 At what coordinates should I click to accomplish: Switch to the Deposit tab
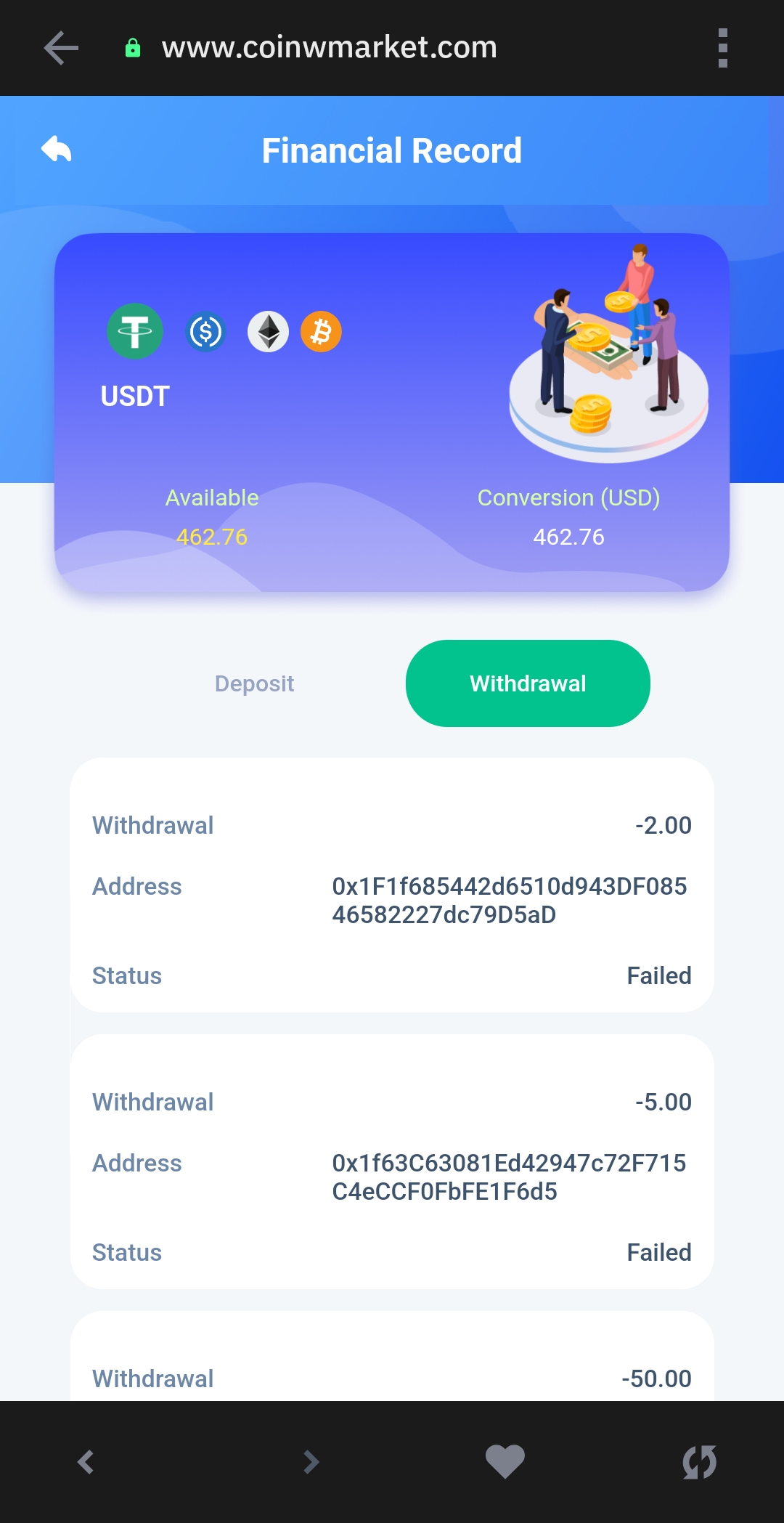coord(254,683)
